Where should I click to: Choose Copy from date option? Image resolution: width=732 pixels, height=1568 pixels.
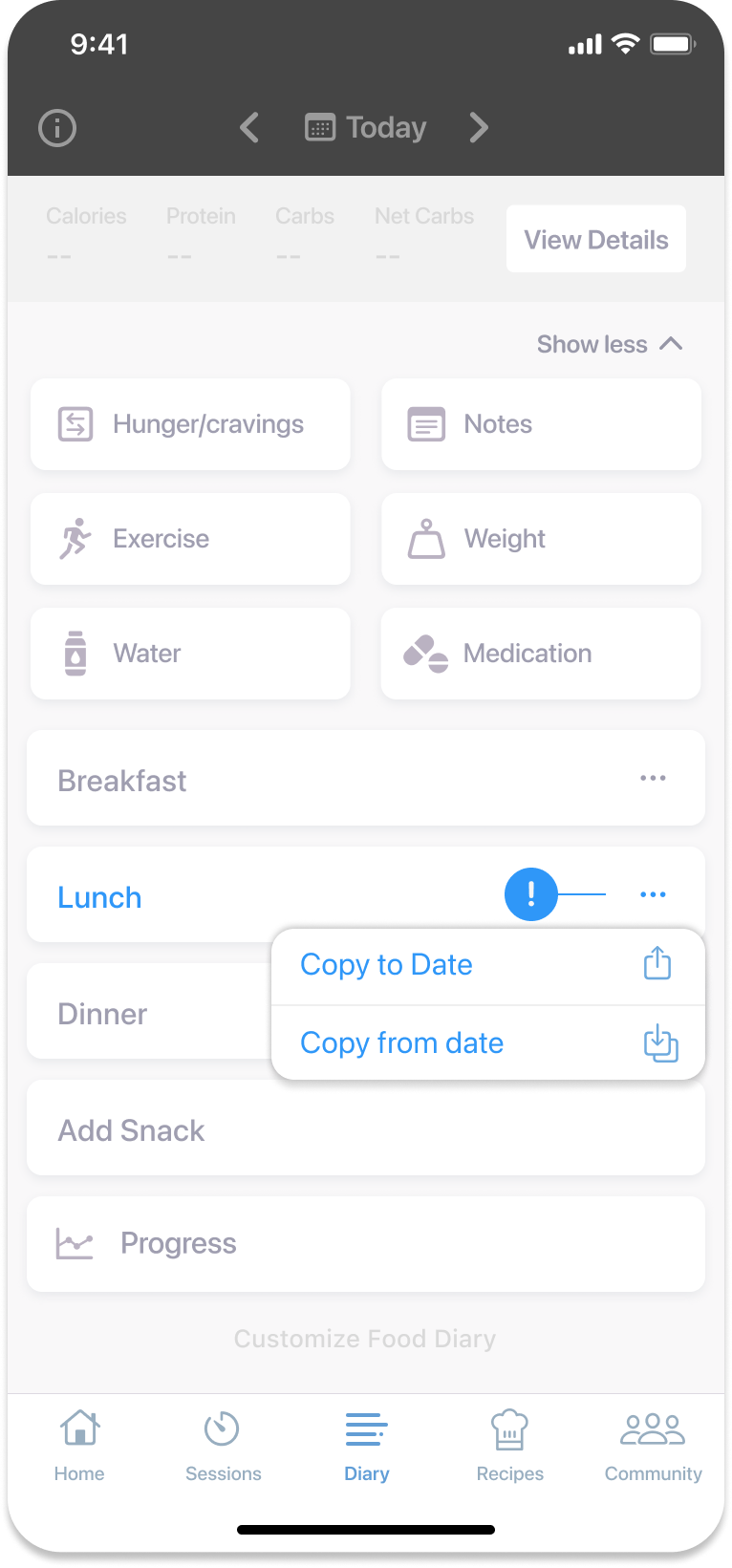coord(487,1042)
